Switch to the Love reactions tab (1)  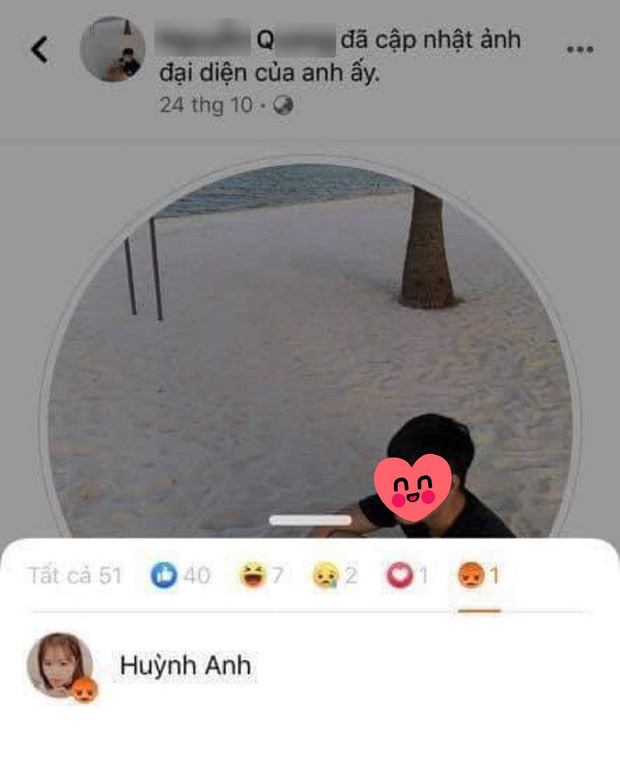point(407,576)
